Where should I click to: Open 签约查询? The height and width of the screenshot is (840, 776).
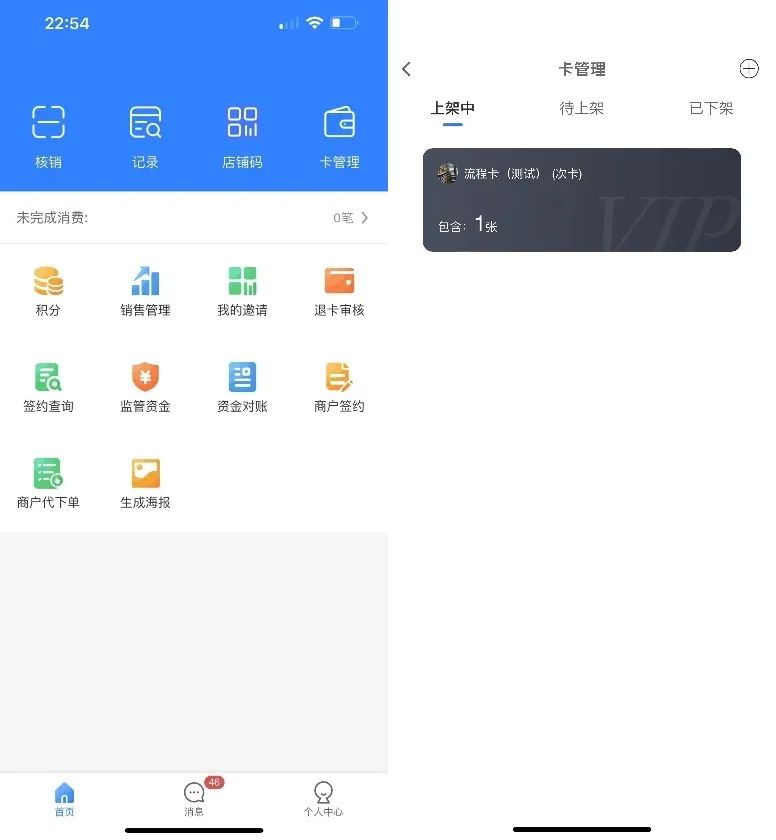(48, 387)
